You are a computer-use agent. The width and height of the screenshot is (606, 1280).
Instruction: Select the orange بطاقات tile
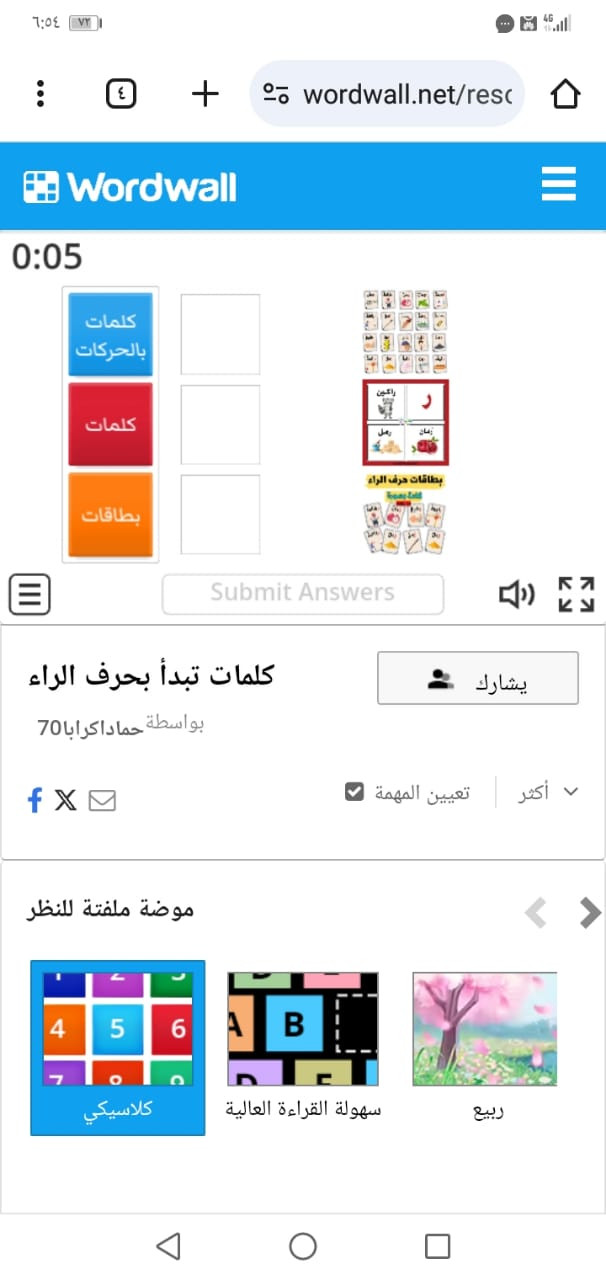coord(110,515)
